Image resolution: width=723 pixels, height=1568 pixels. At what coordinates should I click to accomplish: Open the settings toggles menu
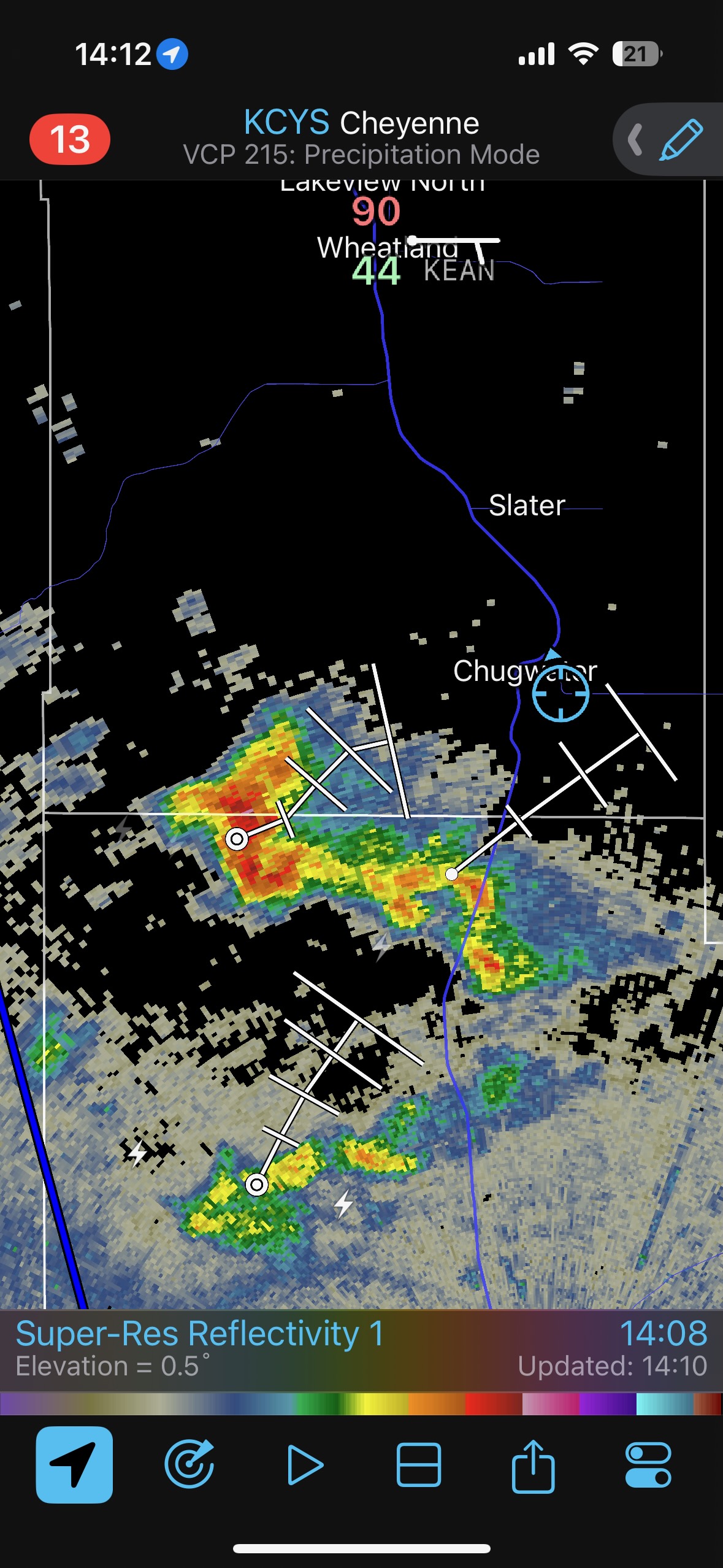coord(648,1464)
